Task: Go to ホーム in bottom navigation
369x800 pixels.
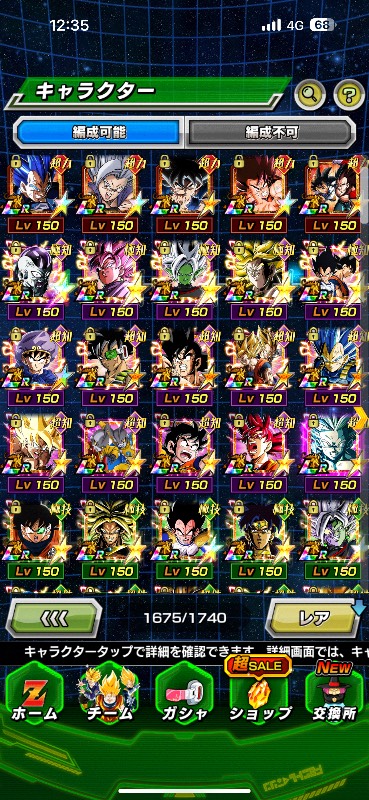Action: (x=35, y=694)
